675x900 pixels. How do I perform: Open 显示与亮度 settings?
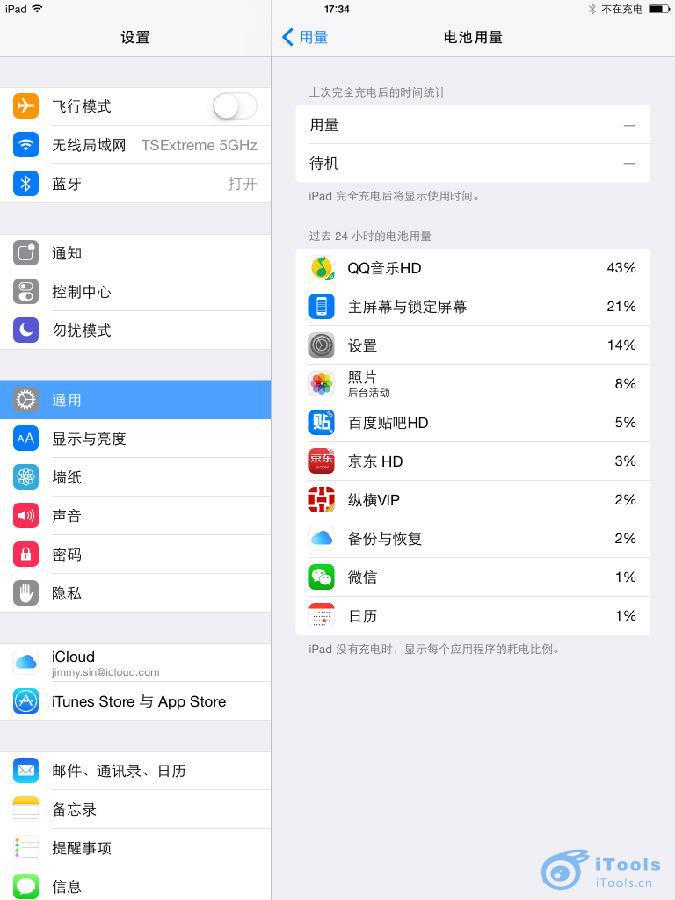135,438
